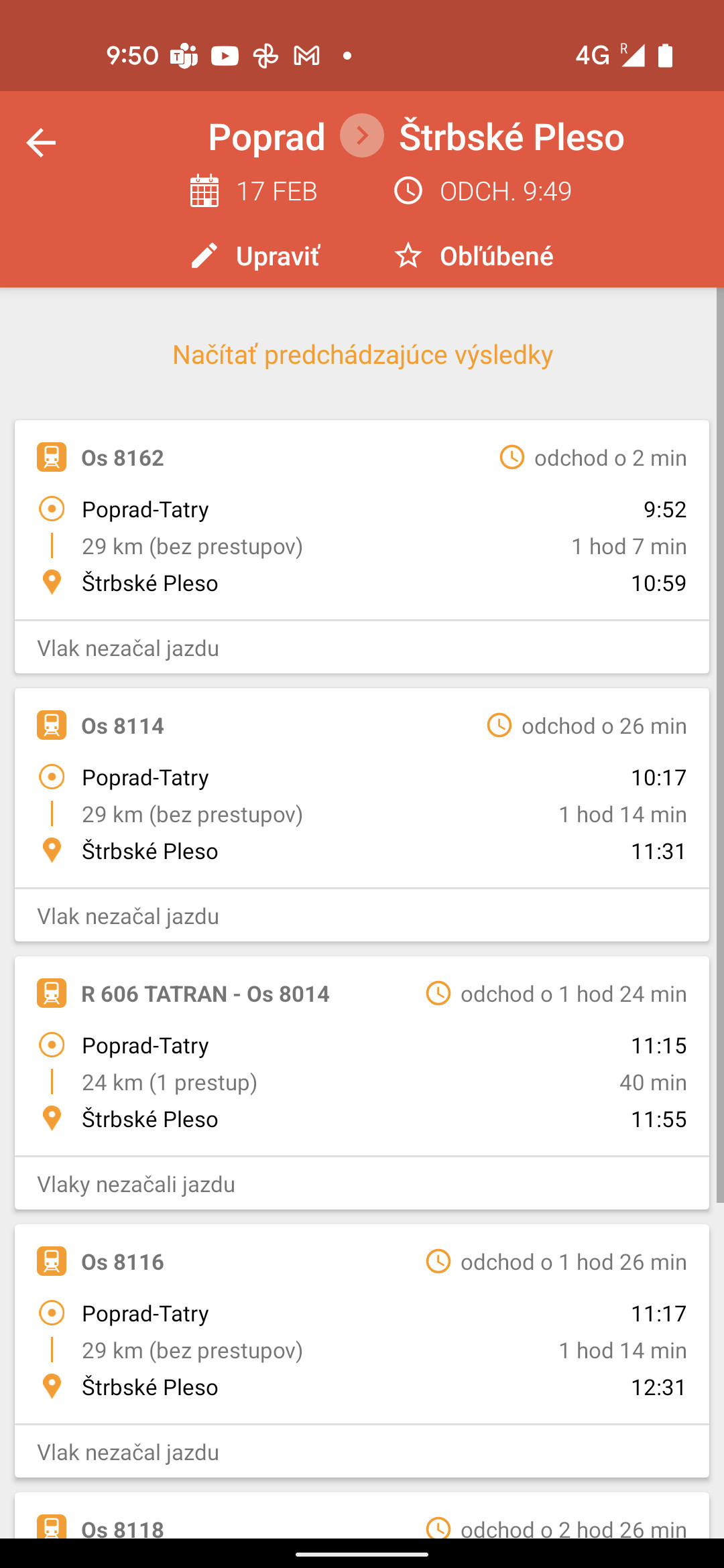This screenshot has width=724, height=1568.
Task: Add route to Obľúbené favorites
Action: click(474, 256)
